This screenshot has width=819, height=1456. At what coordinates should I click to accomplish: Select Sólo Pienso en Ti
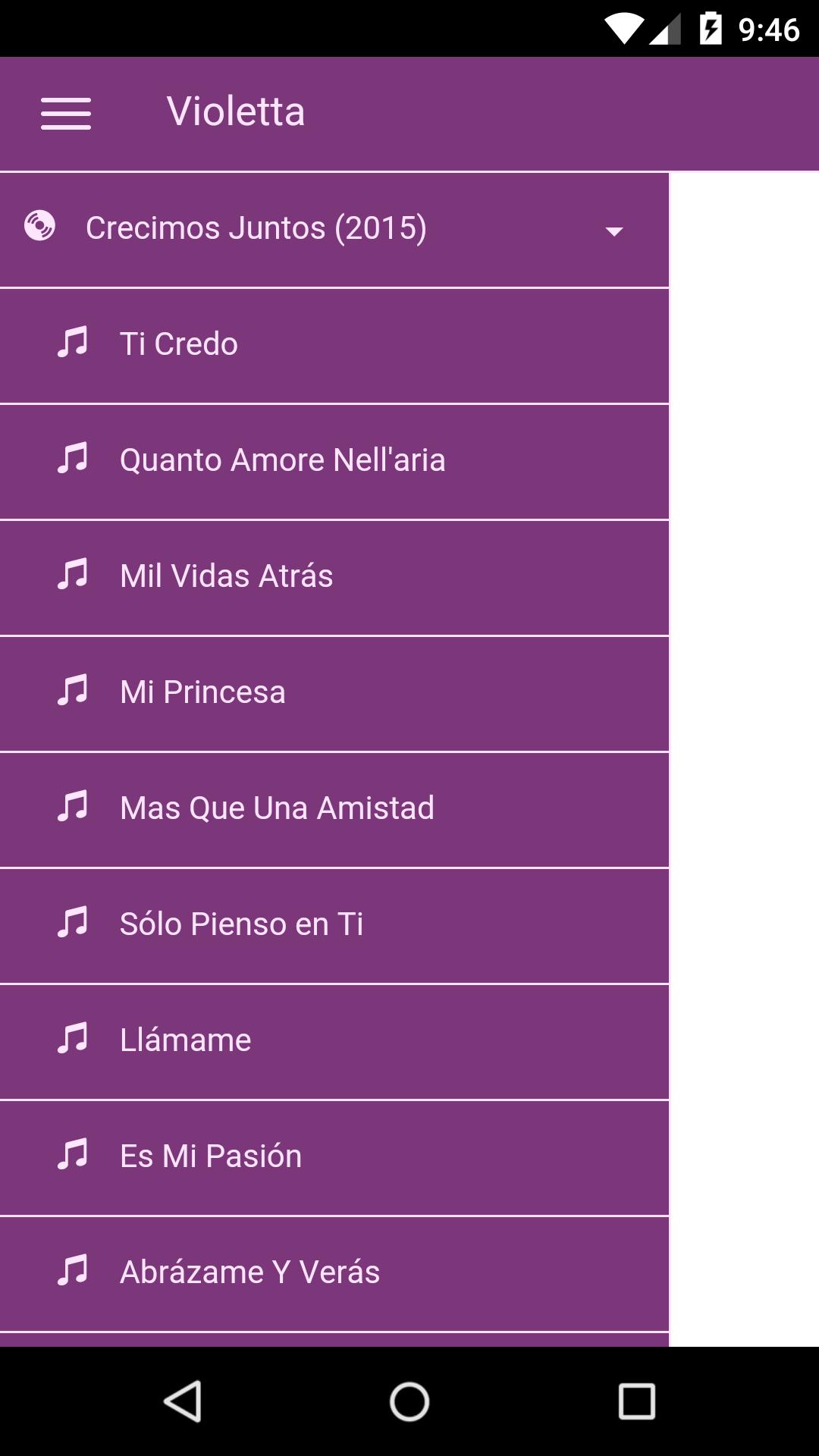(x=334, y=926)
